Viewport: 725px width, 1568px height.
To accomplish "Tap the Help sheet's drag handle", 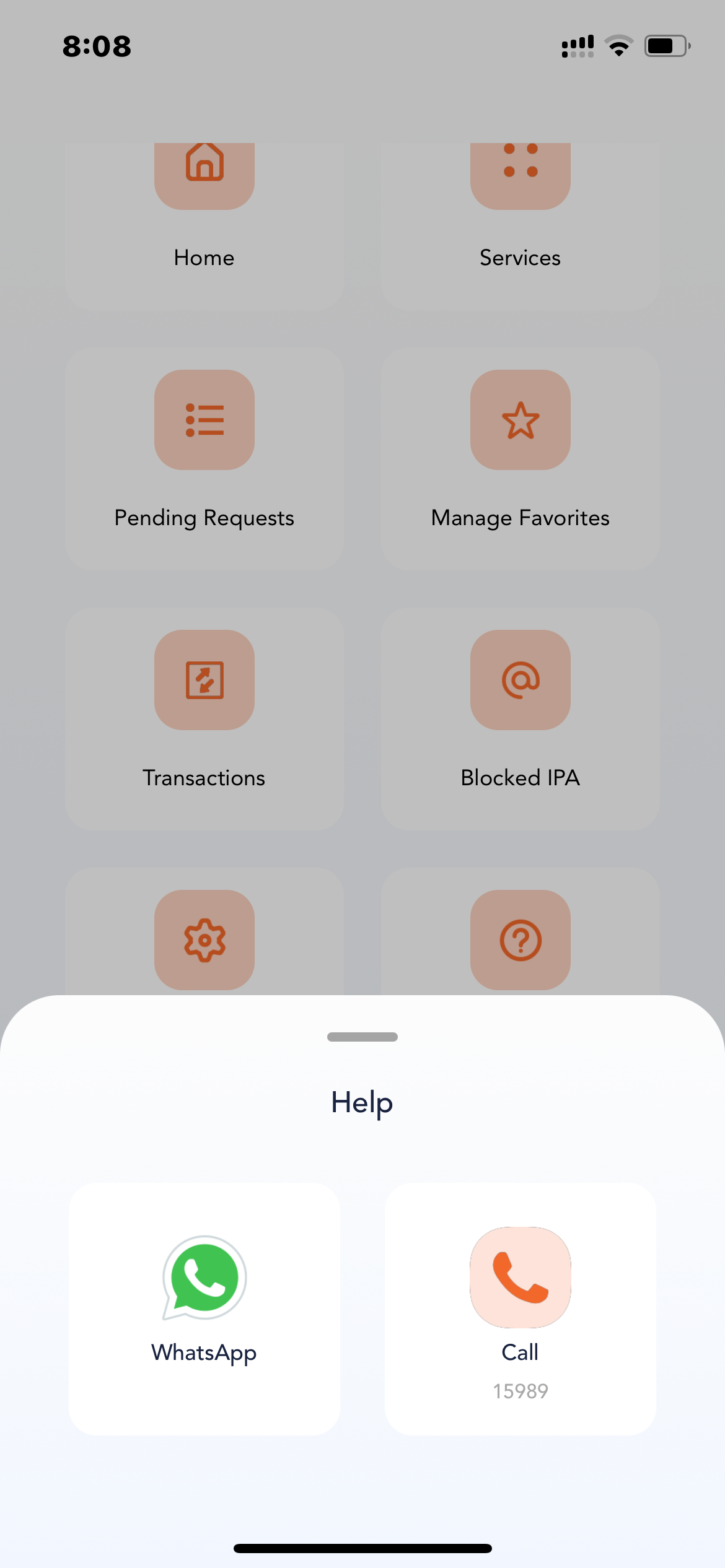I will click(362, 1037).
